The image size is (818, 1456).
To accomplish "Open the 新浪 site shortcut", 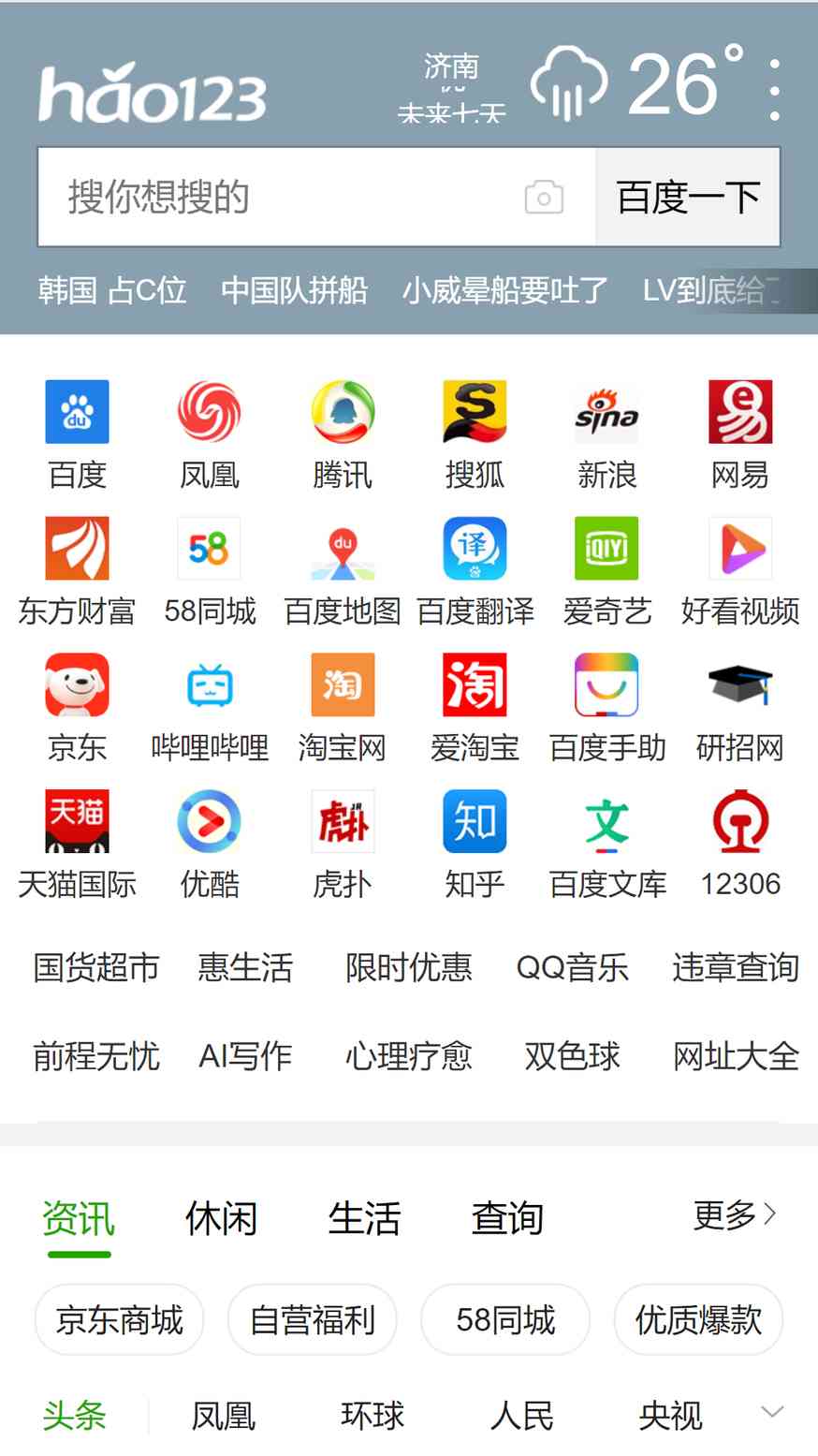I will [606, 435].
